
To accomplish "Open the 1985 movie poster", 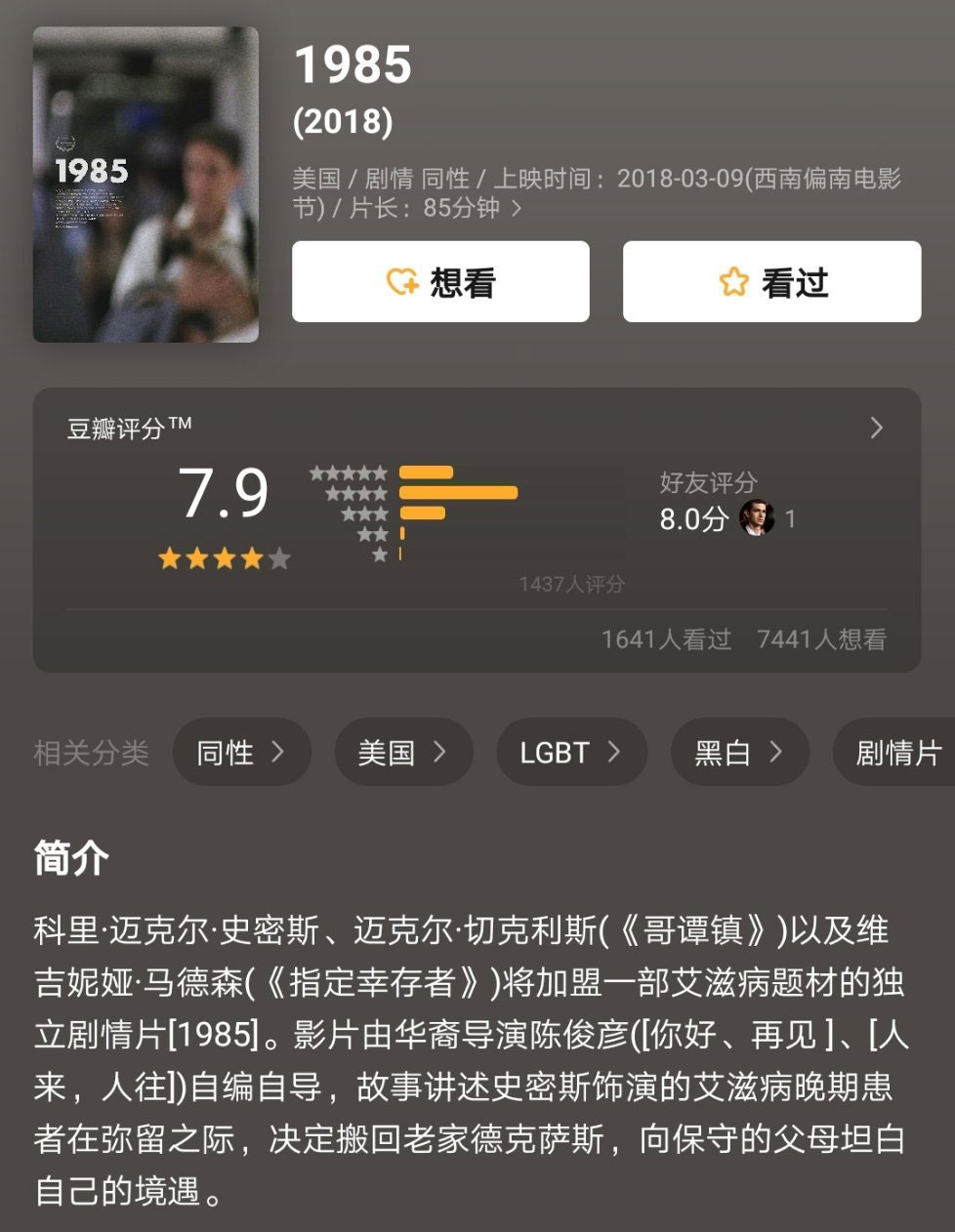I will [145, 185].
